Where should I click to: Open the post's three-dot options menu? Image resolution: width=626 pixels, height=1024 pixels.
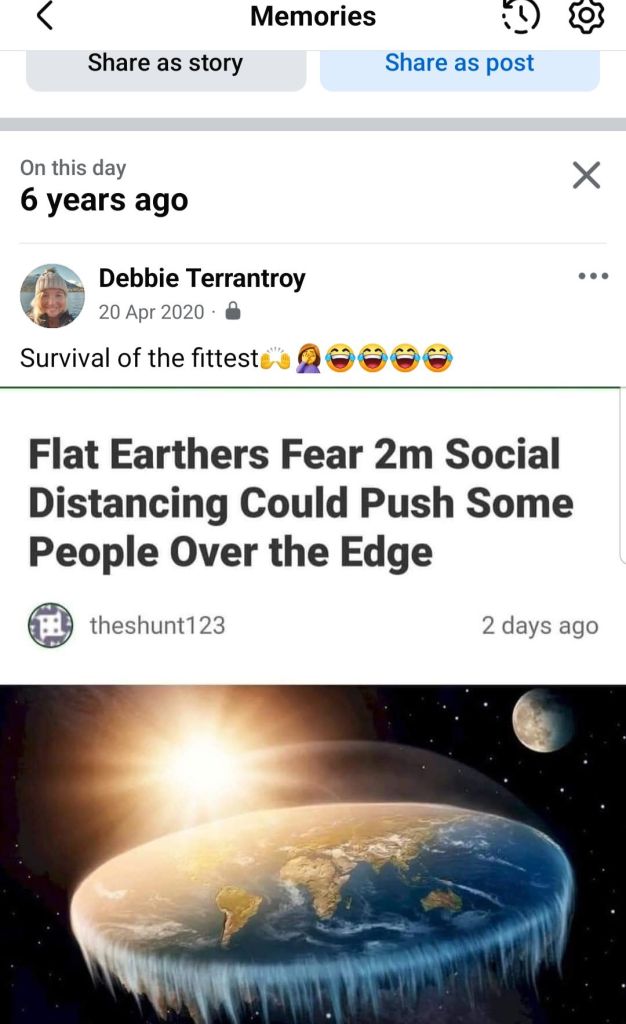[x=593, y=277]
